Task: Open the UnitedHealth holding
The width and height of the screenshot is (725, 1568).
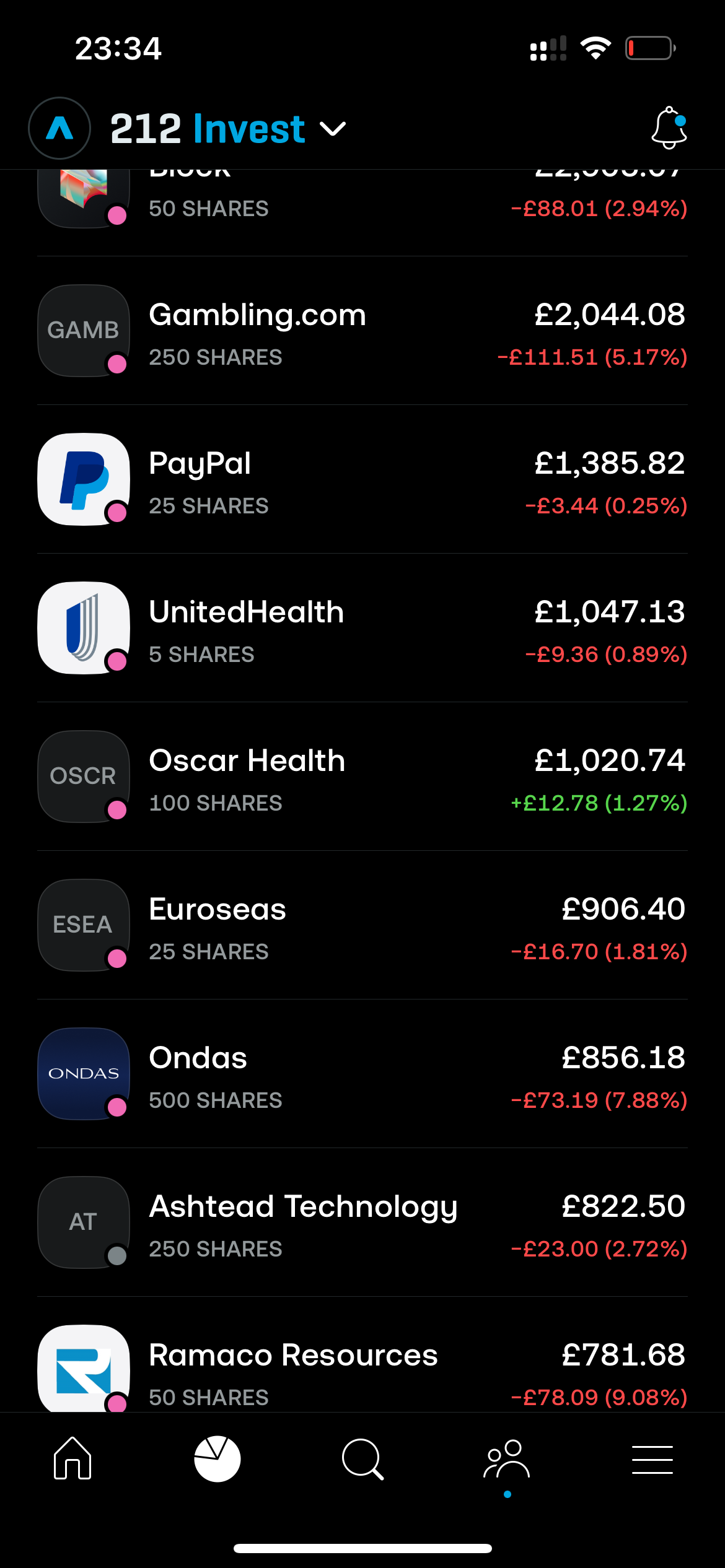Action: pyautogui.click(x=362, y=628)
